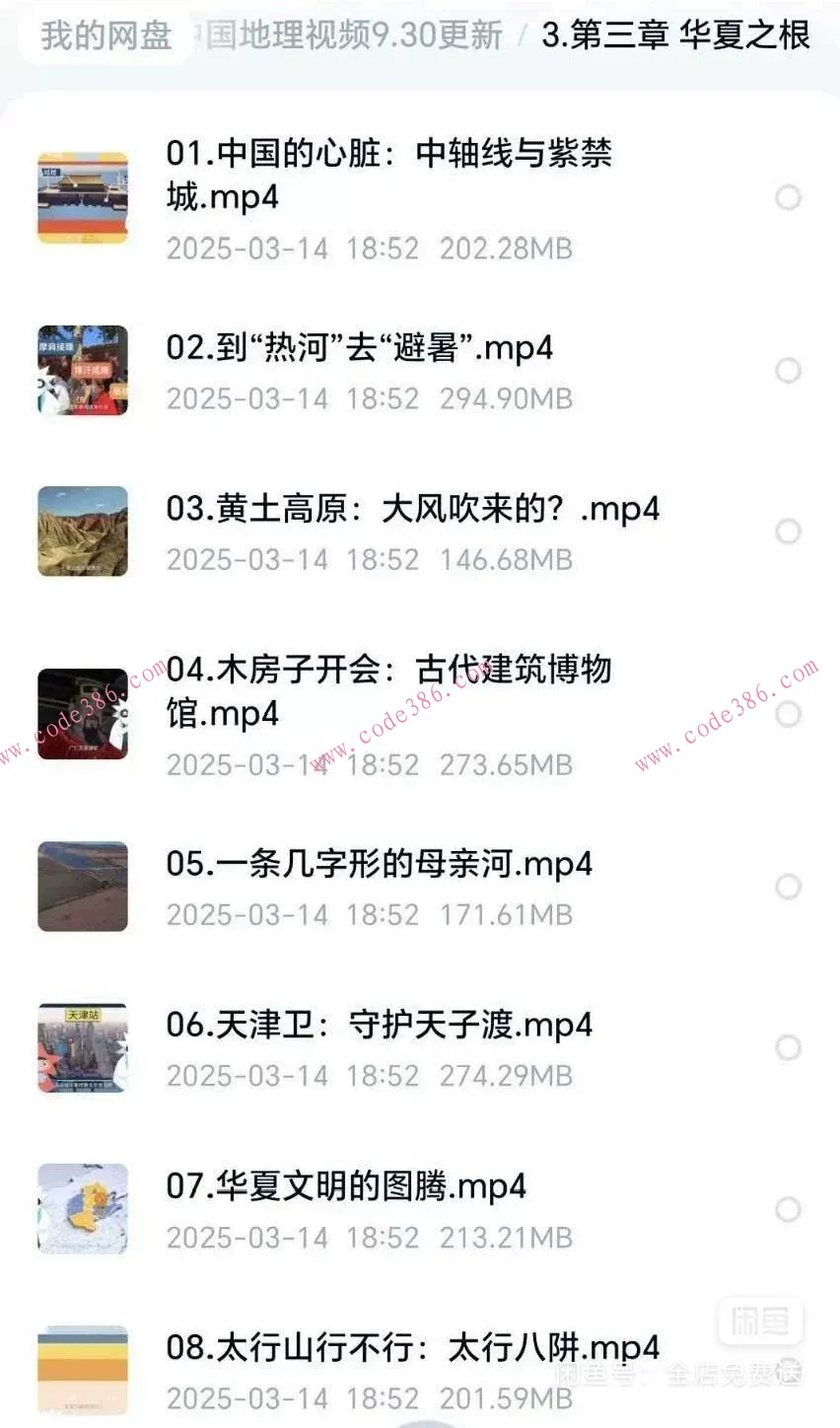The height and width of the screenshot is (1428, 840).
Task: Open the "我的网盘" breadcrumb link
Action: tap(105, 36)
